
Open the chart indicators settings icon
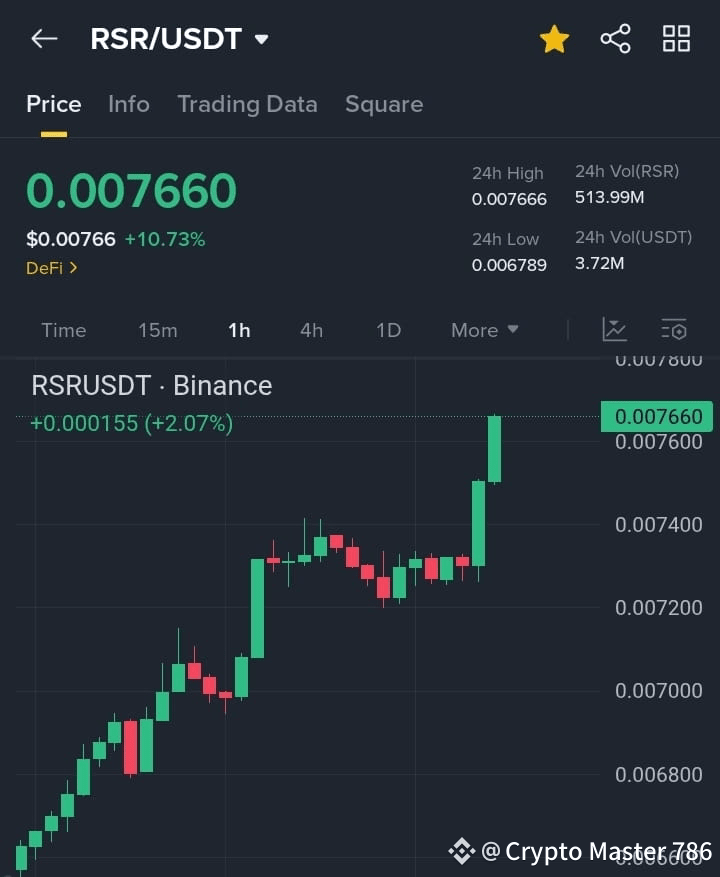point(673,329)
